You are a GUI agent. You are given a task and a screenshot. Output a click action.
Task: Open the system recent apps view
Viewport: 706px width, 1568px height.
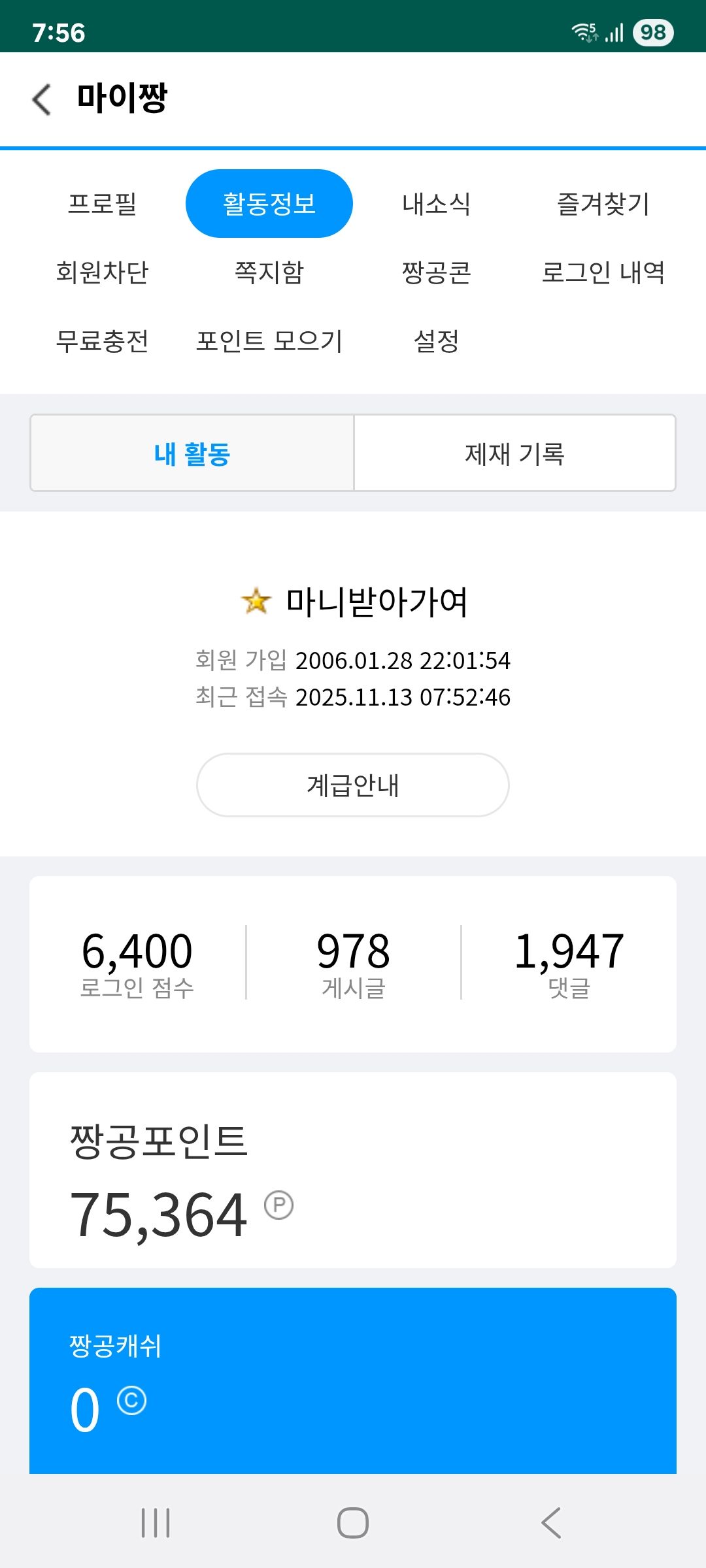(x=156, y=1523)
